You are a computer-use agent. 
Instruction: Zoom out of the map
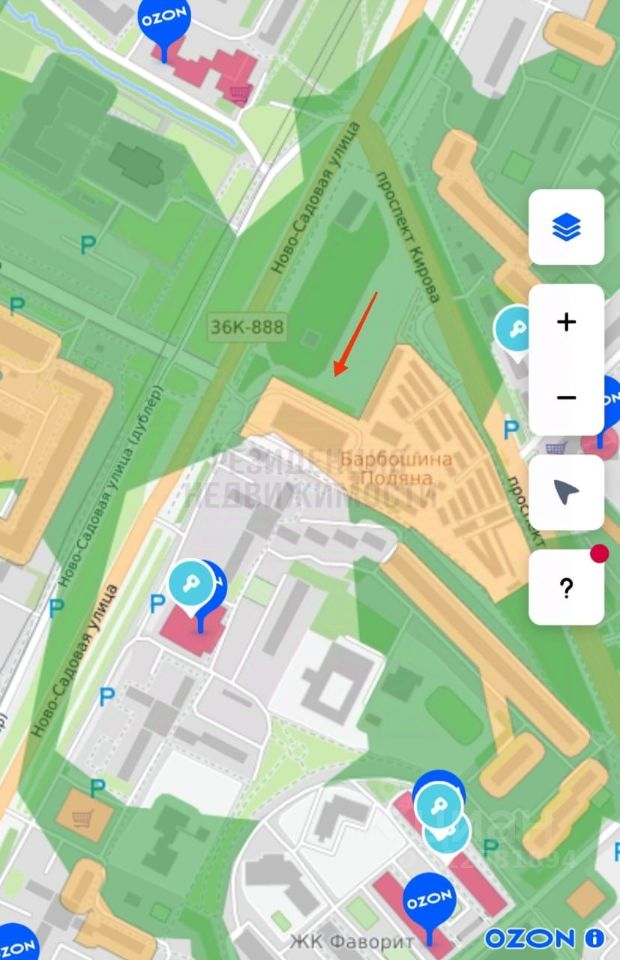point(566,397)
